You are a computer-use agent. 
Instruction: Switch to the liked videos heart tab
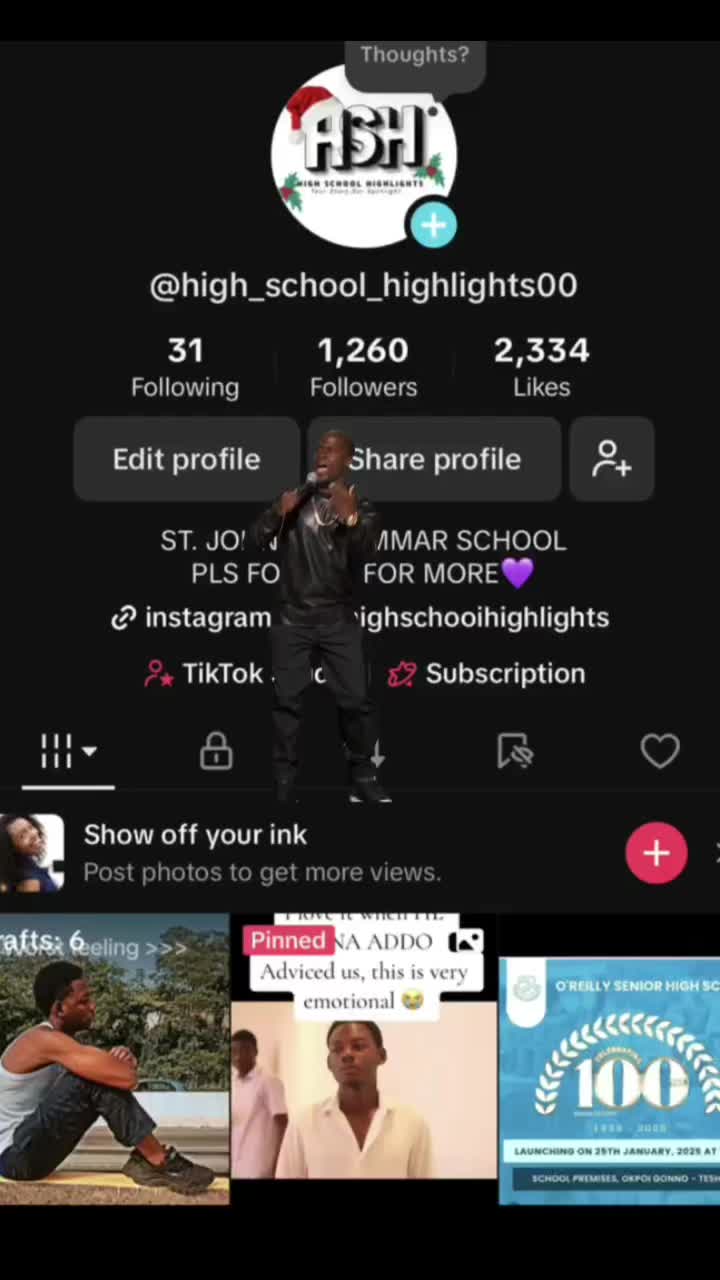(660, 751)
